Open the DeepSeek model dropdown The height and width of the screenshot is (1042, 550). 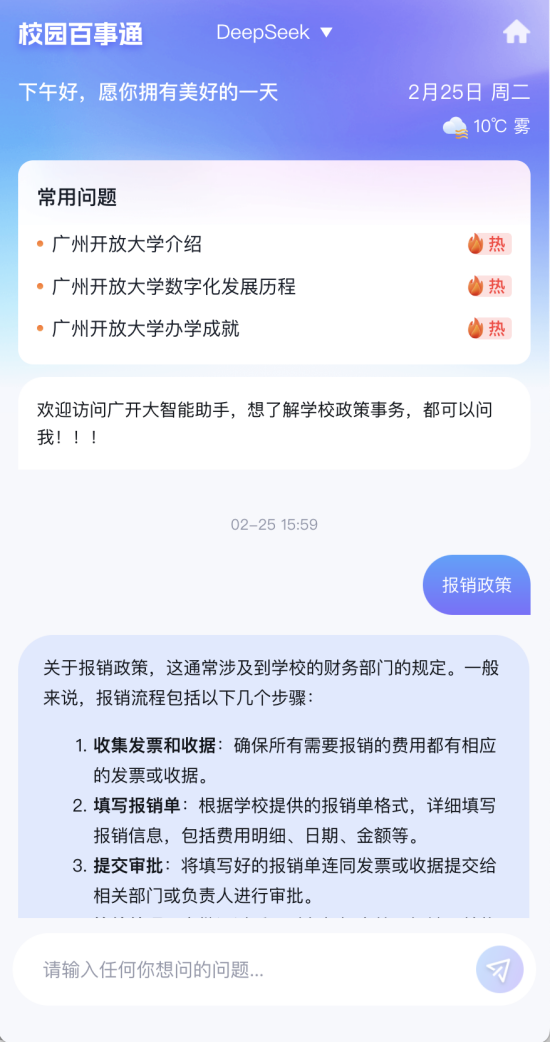tap(274, 33)
